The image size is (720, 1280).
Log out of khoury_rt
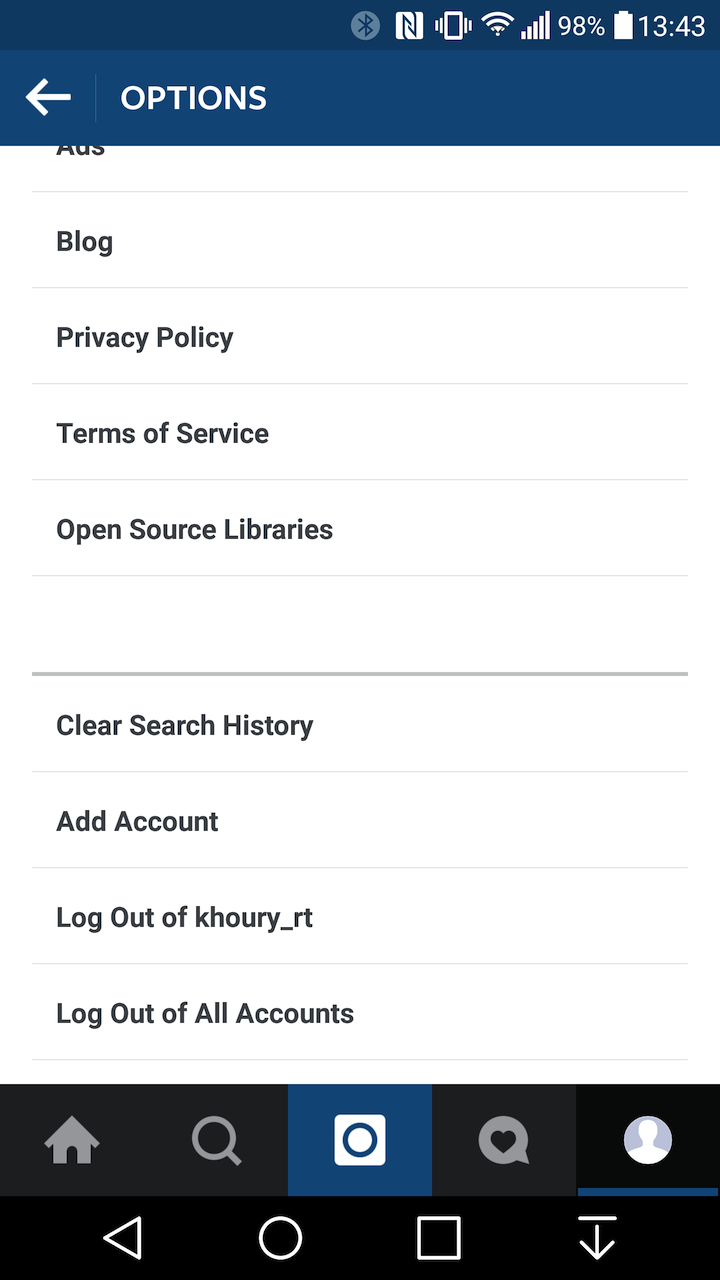click(x=360, y=916)
